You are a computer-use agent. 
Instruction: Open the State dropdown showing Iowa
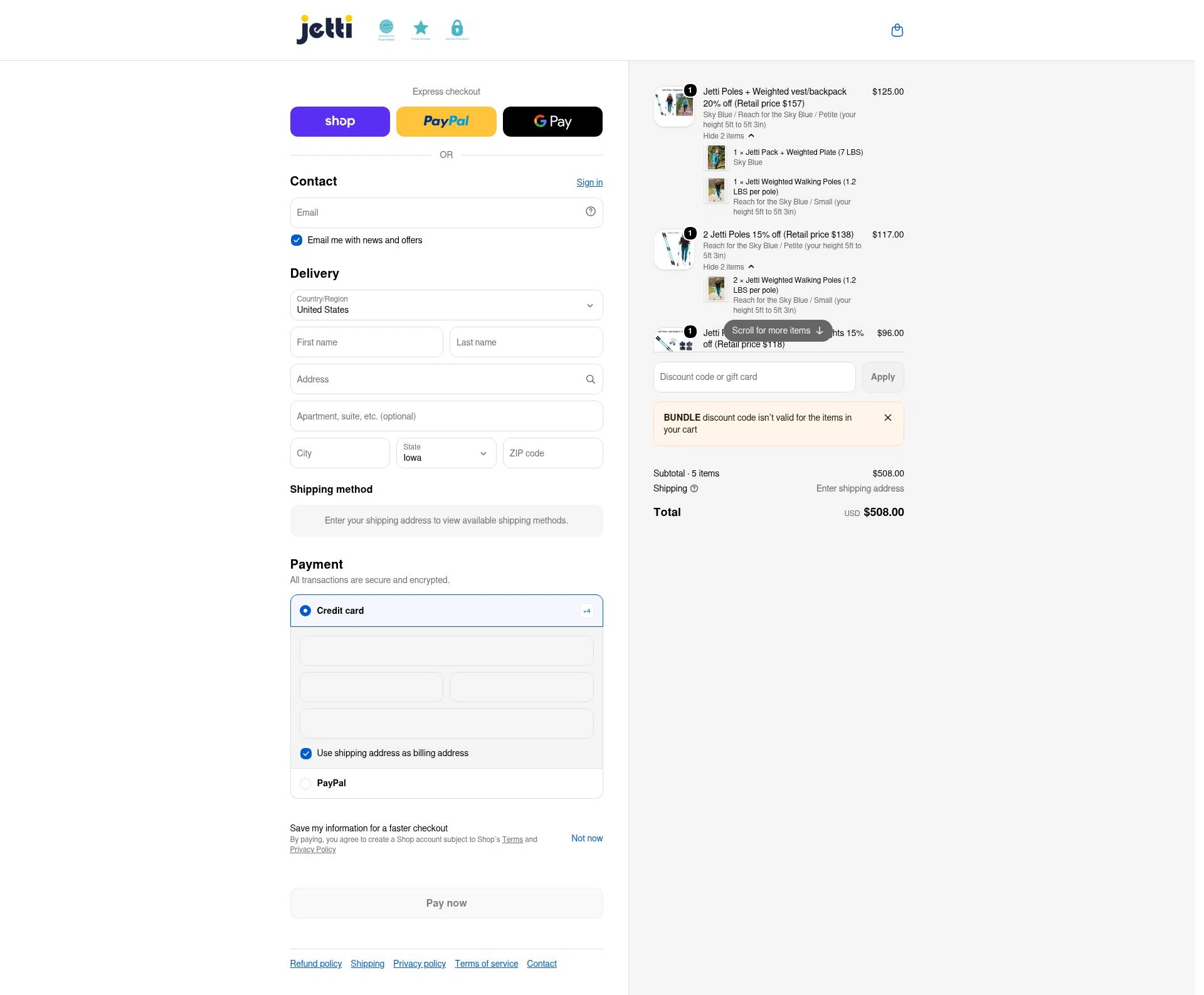[446, 453]
